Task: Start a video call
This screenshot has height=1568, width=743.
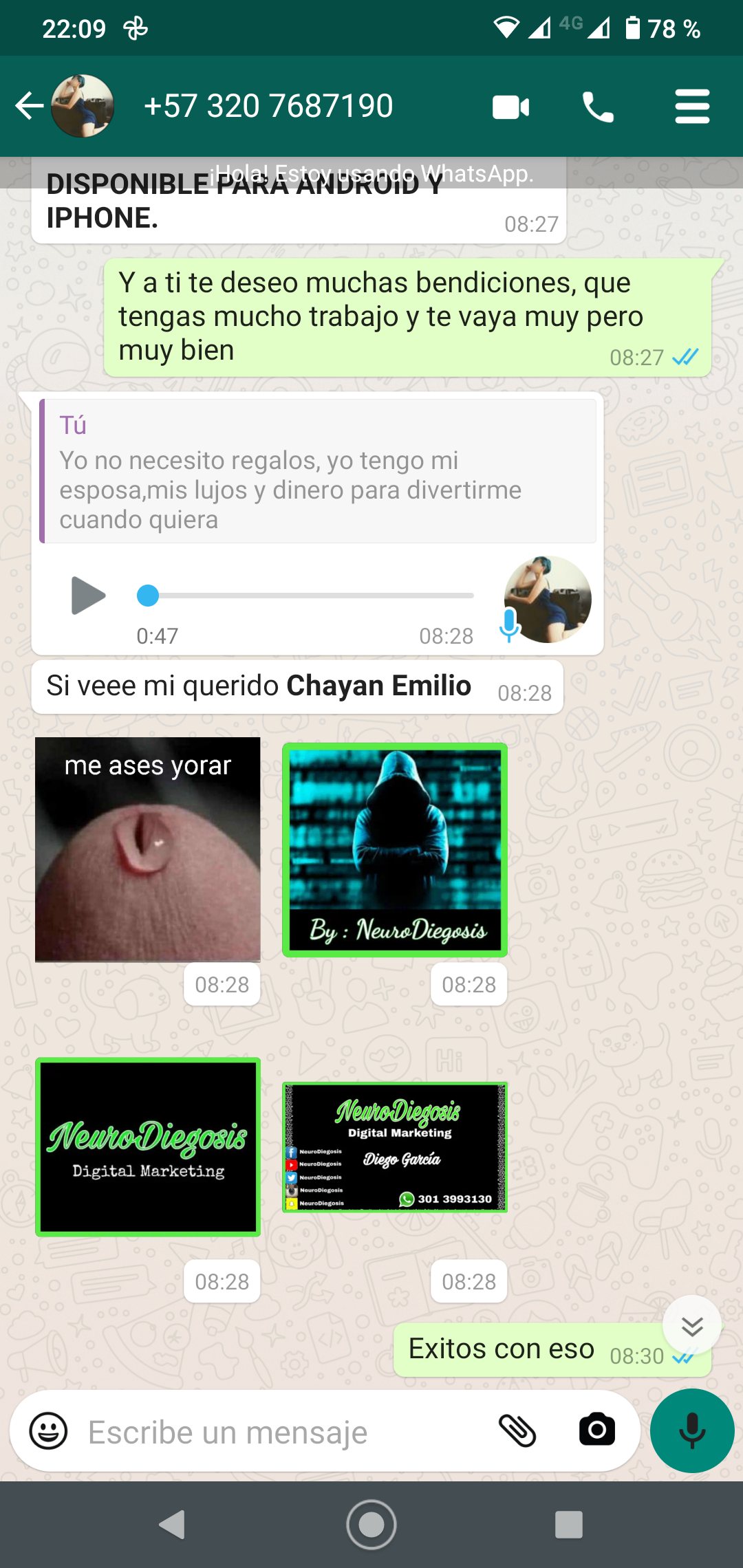Action: [510, 107]
